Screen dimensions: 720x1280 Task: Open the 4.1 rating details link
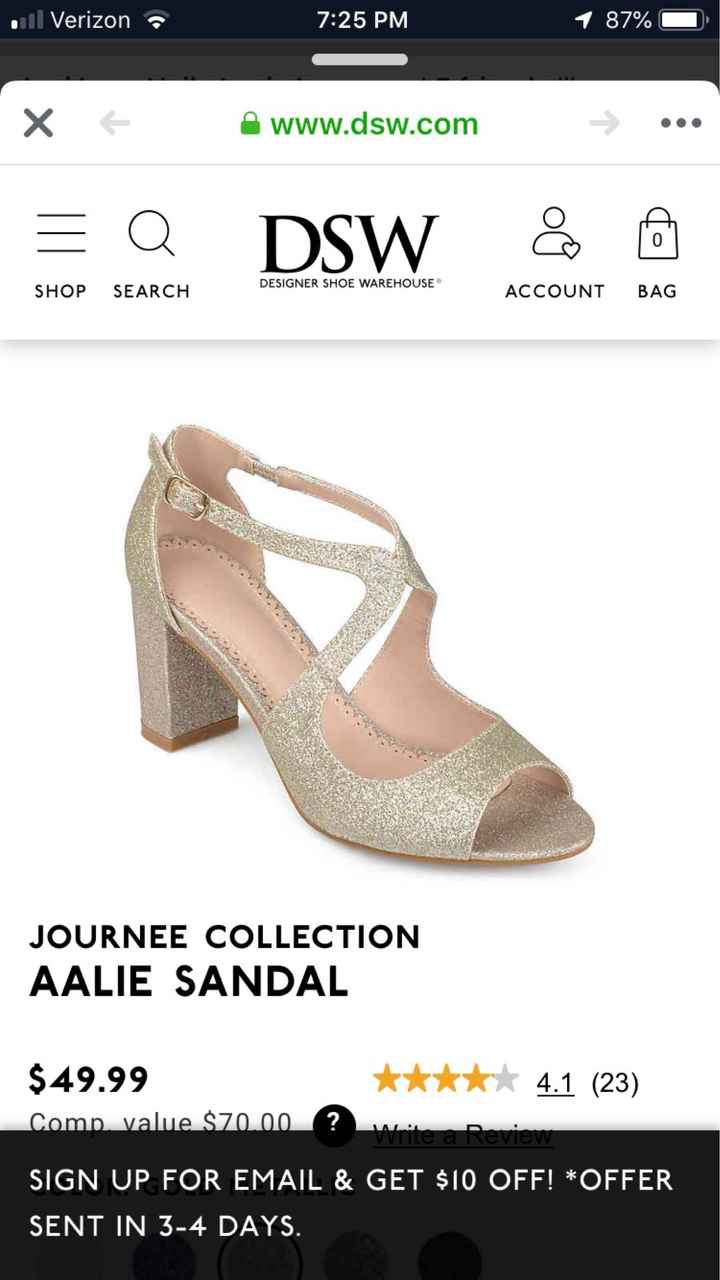tap(555, 1082)
